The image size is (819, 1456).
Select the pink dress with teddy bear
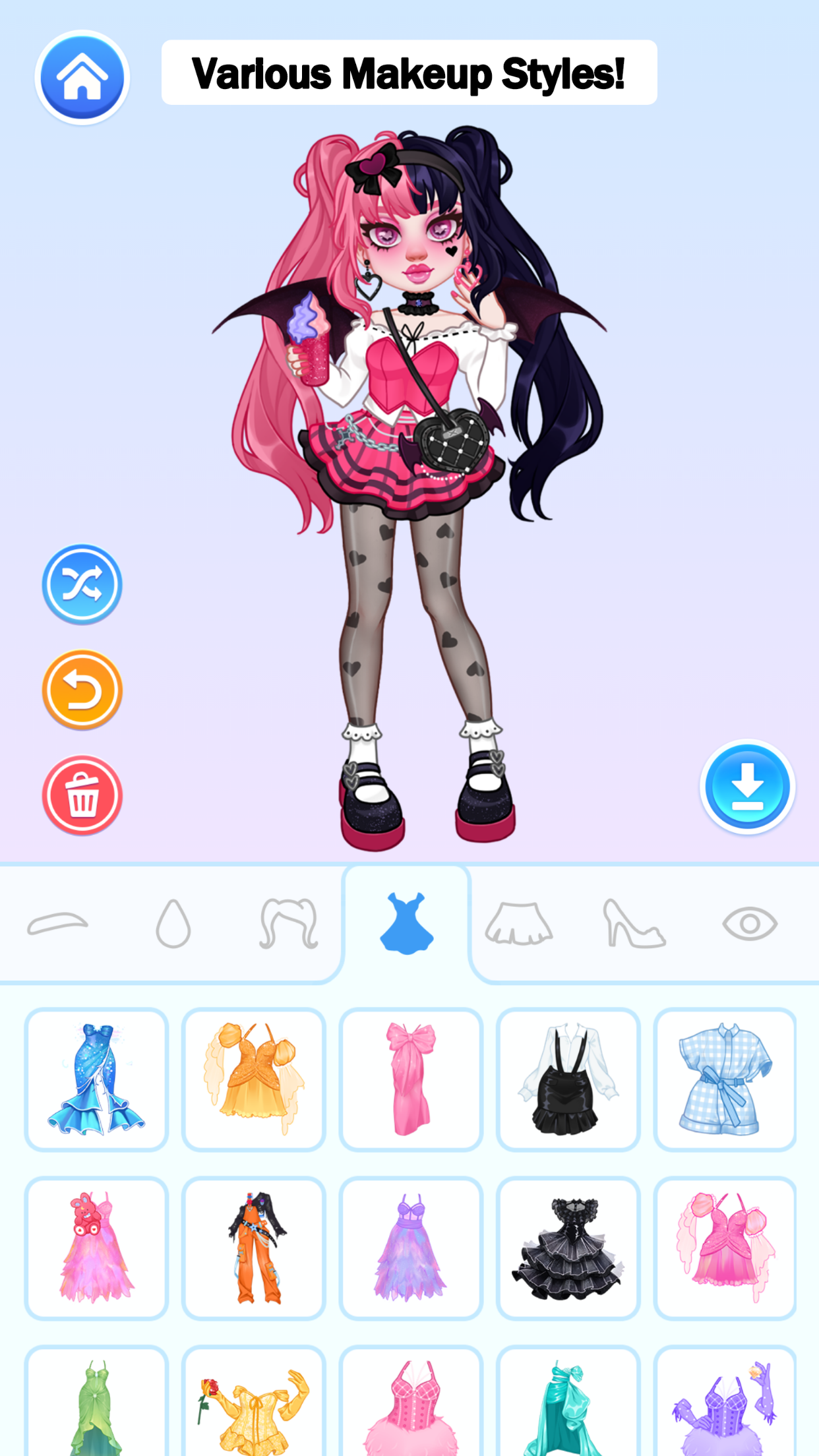click(x=96, y=1248)
